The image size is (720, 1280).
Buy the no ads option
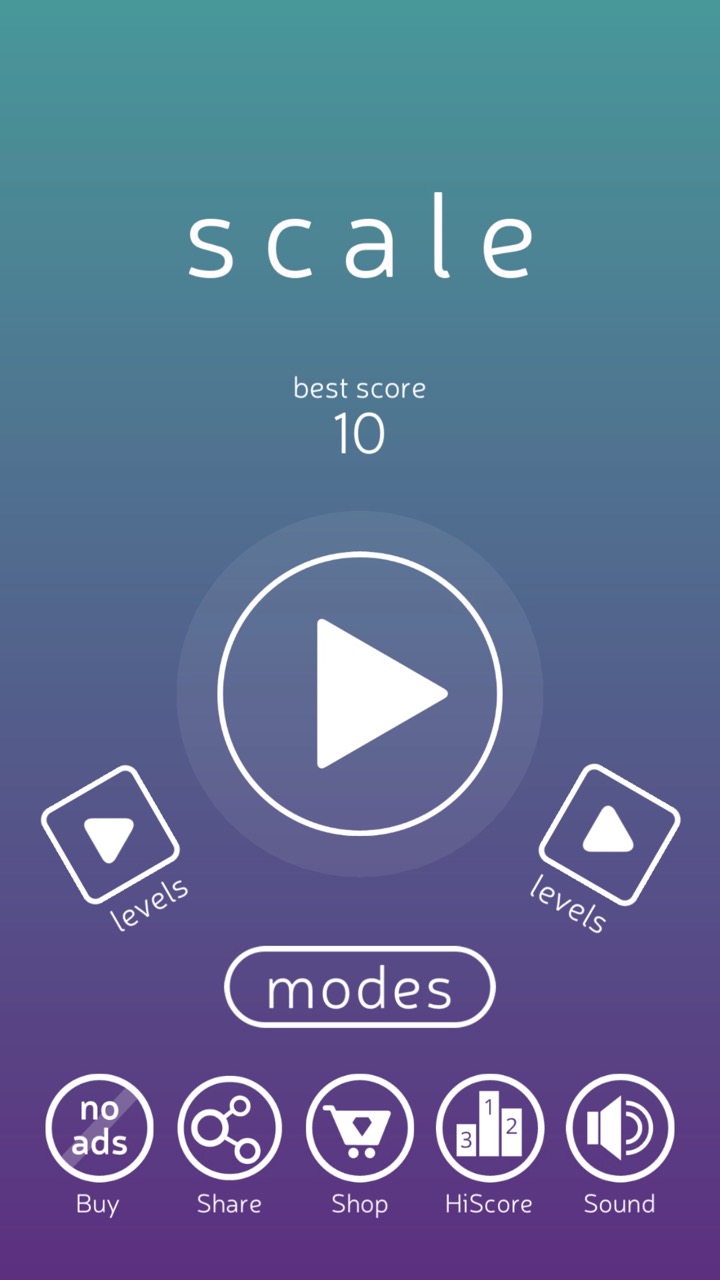pos(99,1128)
